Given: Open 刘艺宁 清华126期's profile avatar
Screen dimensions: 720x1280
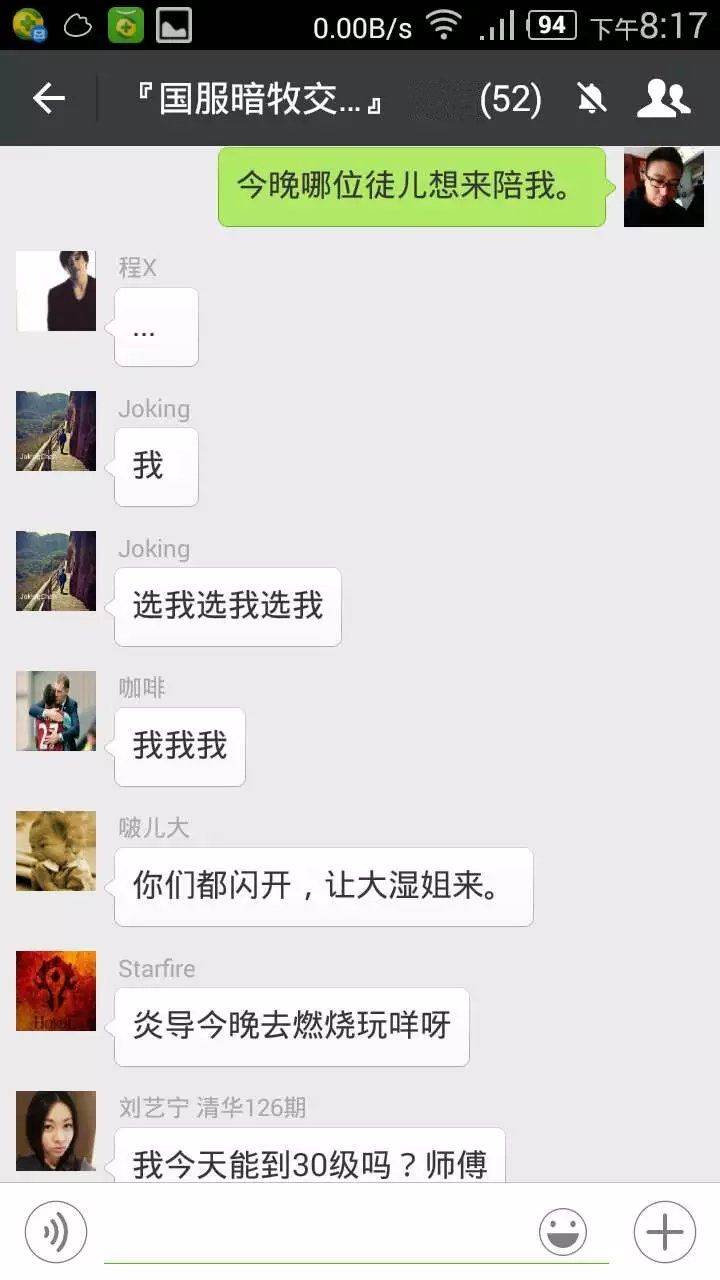Looking at the screenshot, I should pyautogui.click(x=56, y=1131).
